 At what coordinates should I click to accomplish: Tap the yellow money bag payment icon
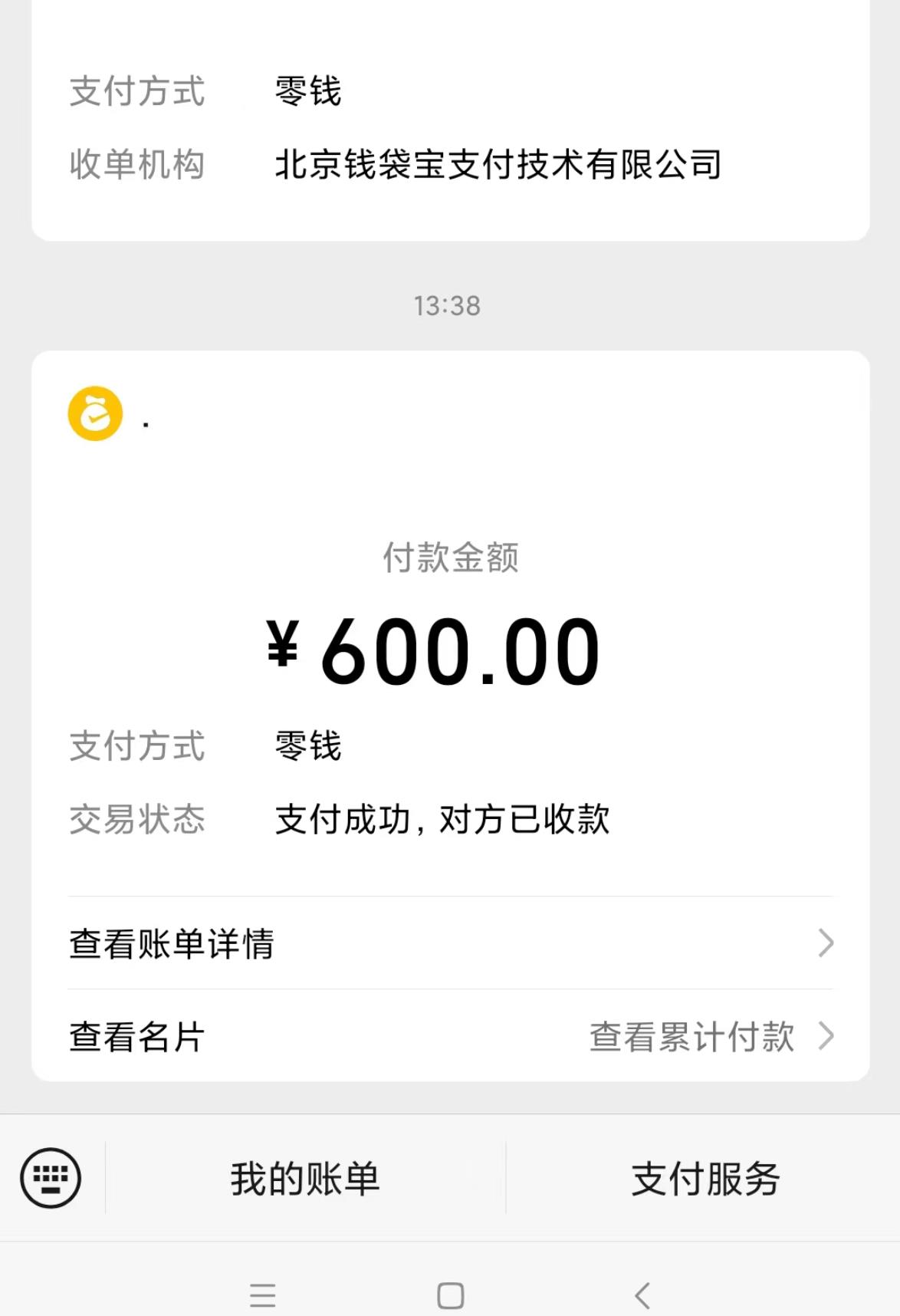(94, 413)
